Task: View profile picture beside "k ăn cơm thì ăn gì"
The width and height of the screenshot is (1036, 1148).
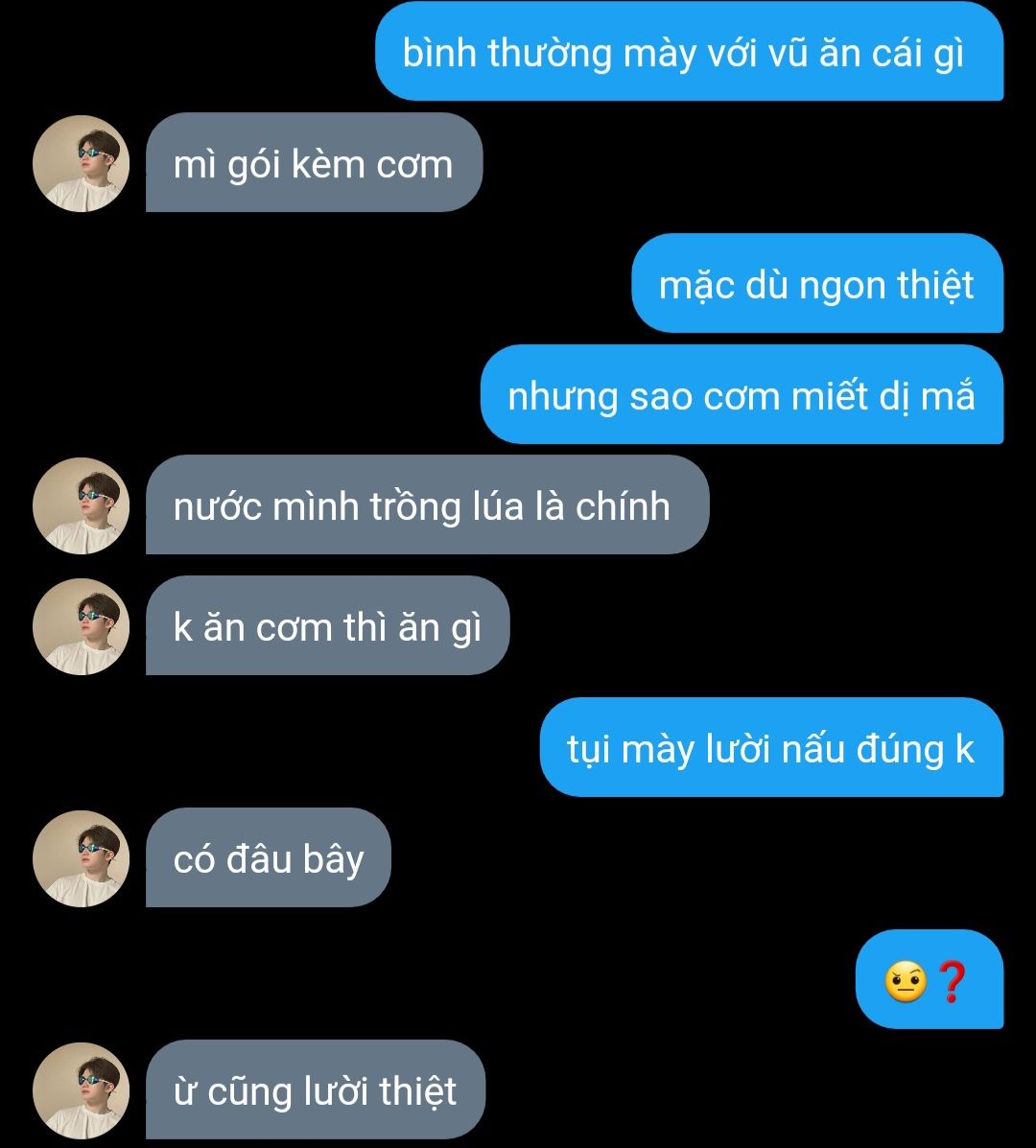Action: (81, 626)
